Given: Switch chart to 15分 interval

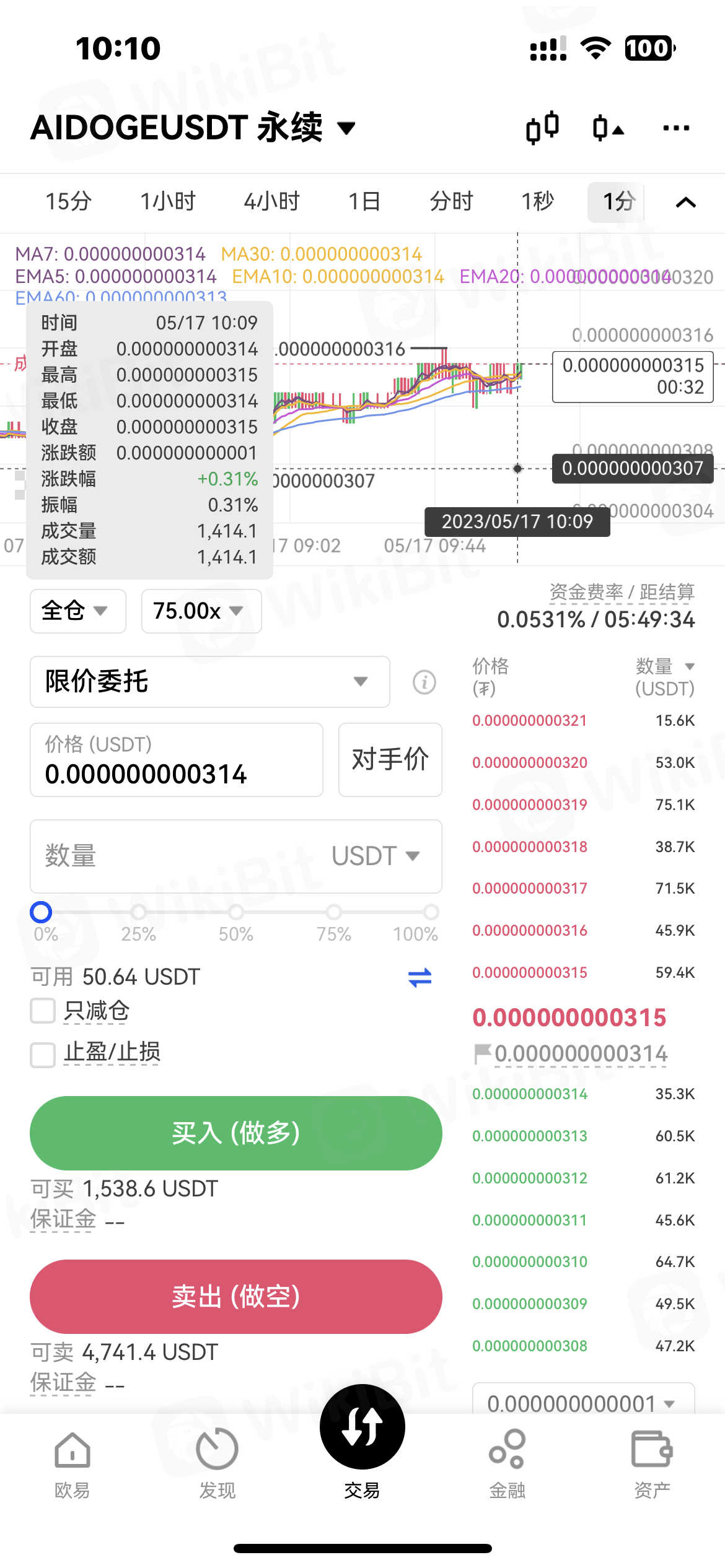Looking at the screenshot, I should click(68, 202).
